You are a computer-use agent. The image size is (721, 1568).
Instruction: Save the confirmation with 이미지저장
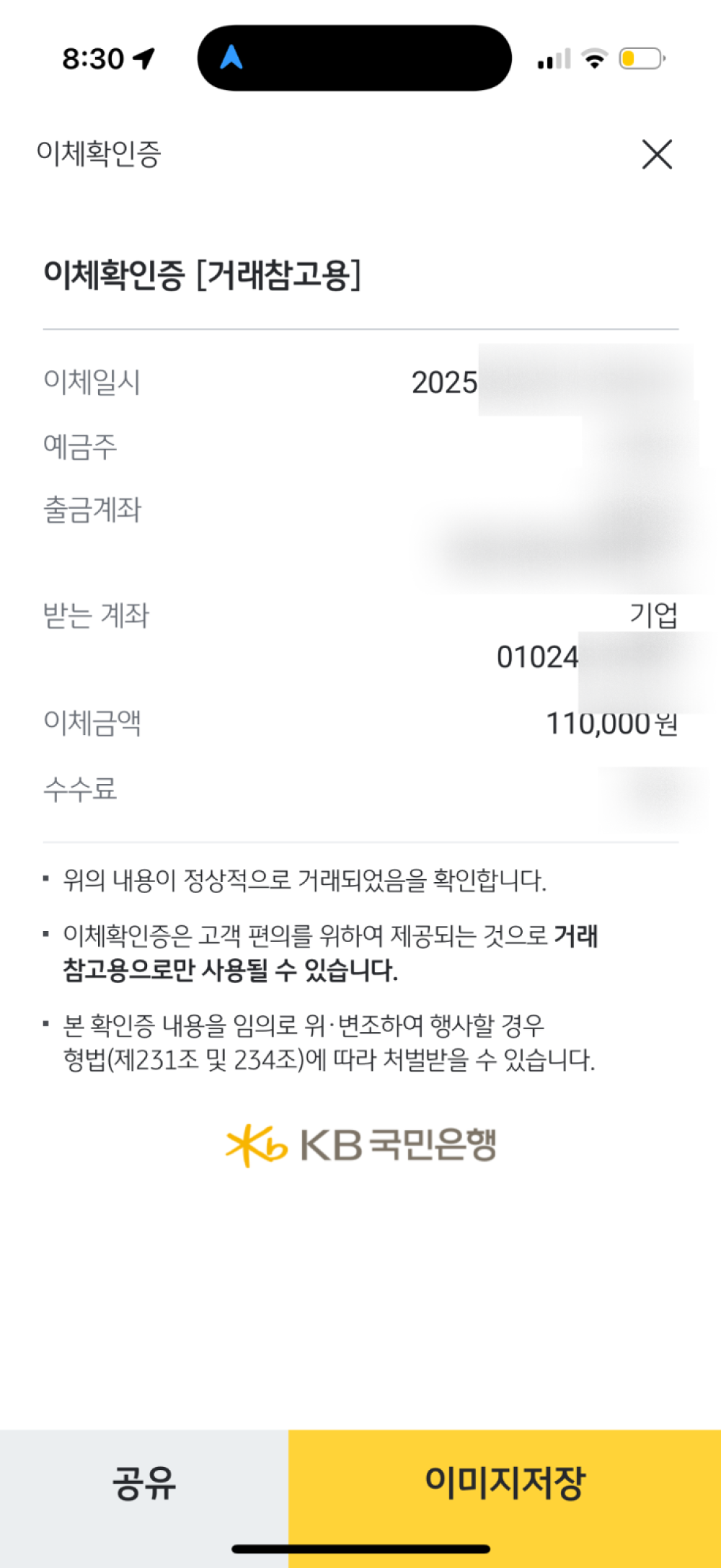(505, 1483)
